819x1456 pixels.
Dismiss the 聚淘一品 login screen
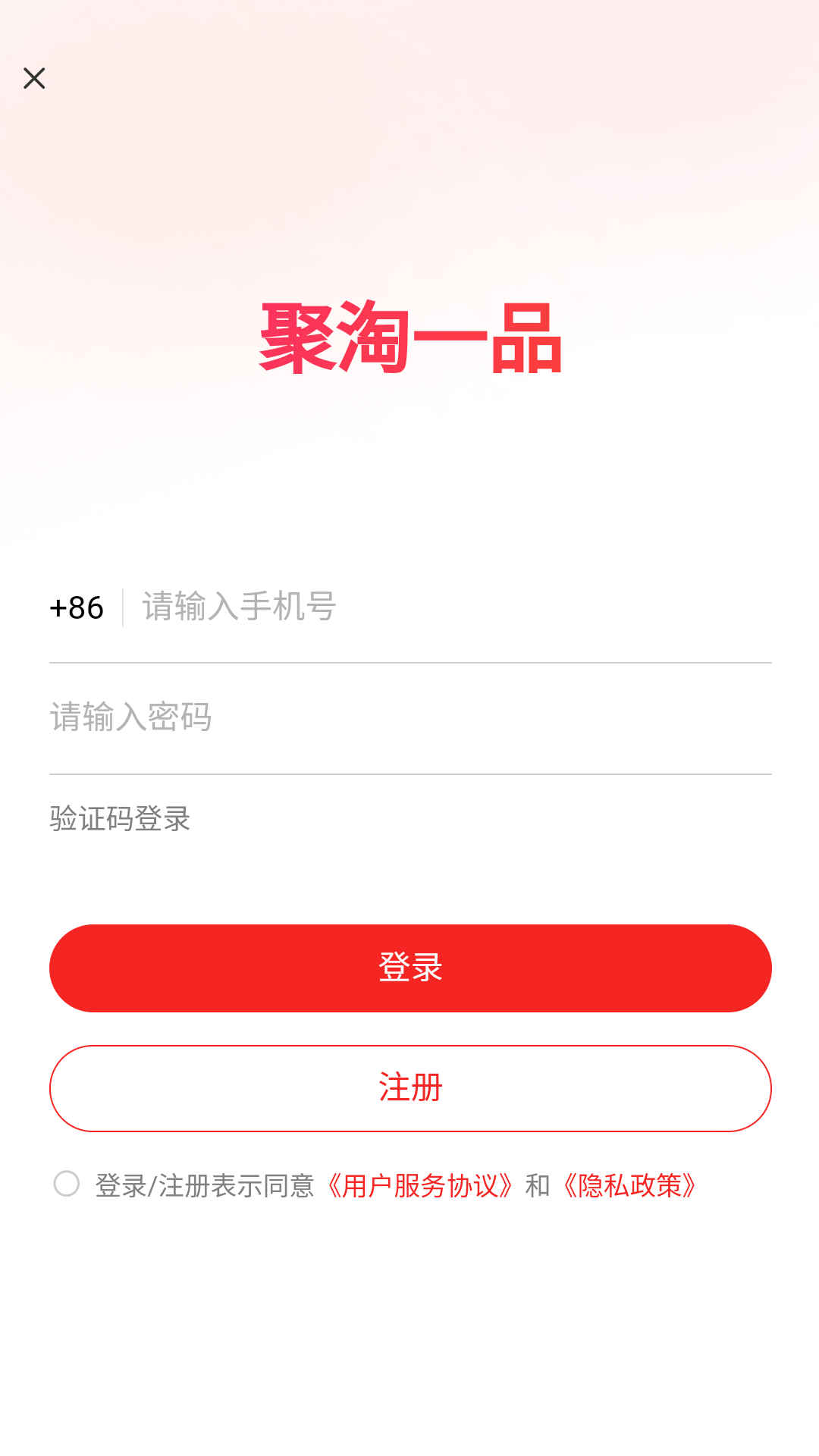[34, 78]
